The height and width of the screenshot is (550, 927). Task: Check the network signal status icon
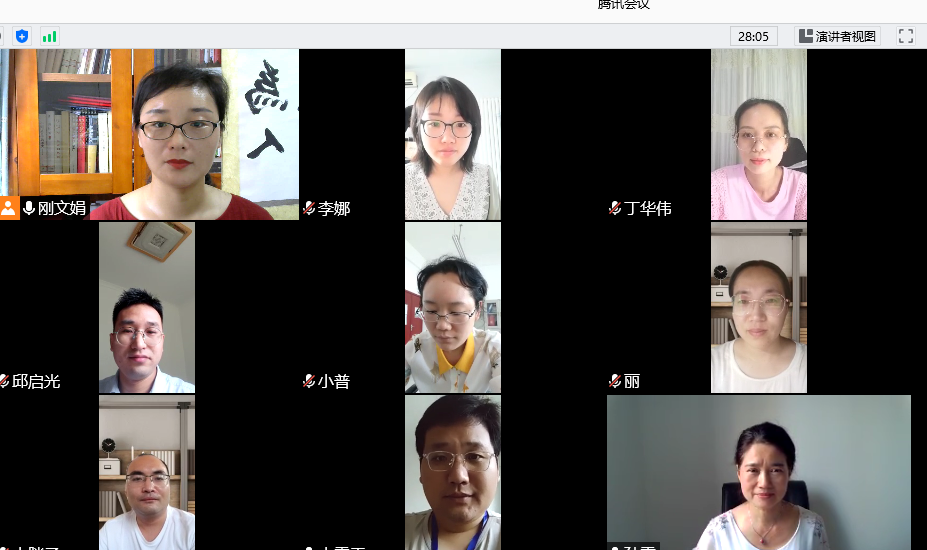point(49,36)
